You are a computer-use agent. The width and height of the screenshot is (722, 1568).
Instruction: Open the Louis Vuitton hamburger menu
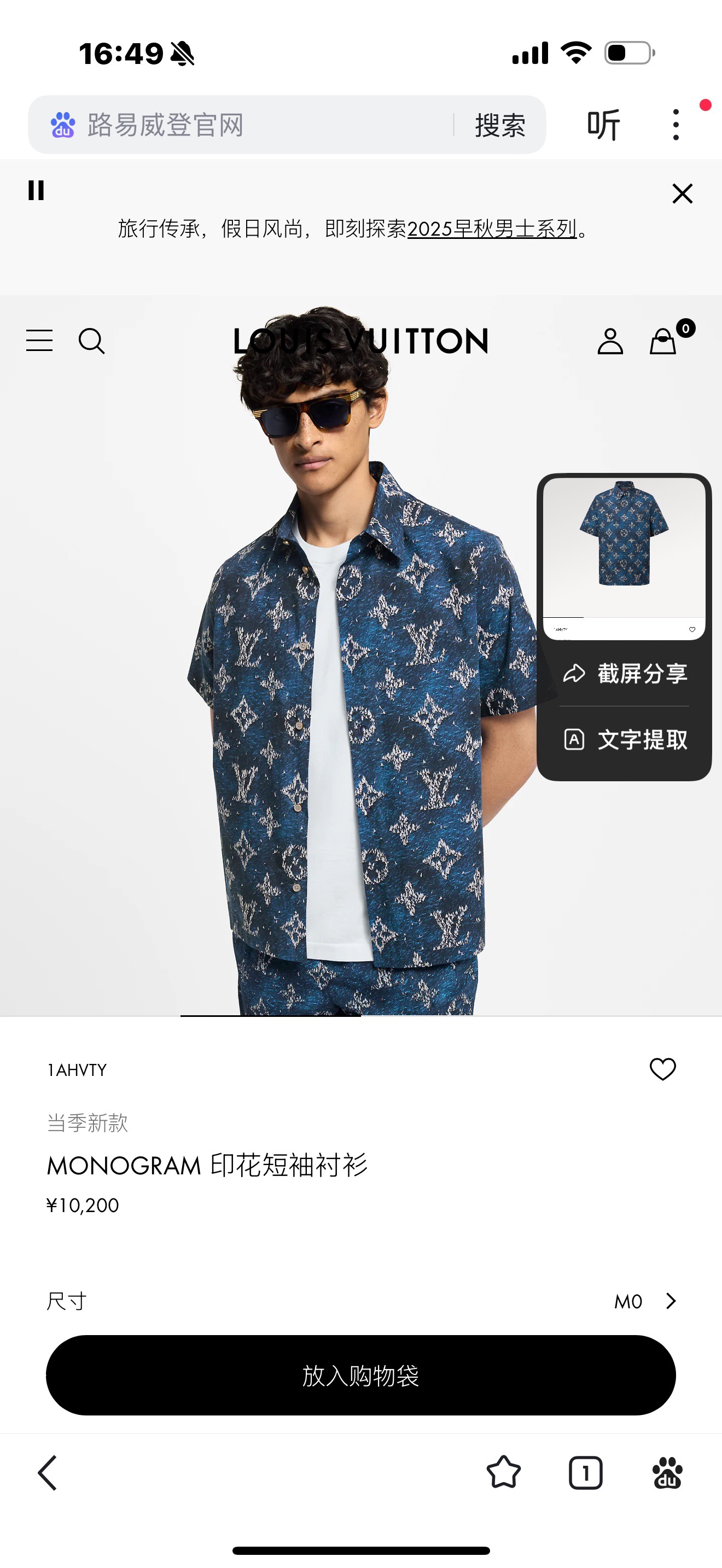(x=39, y=340)
